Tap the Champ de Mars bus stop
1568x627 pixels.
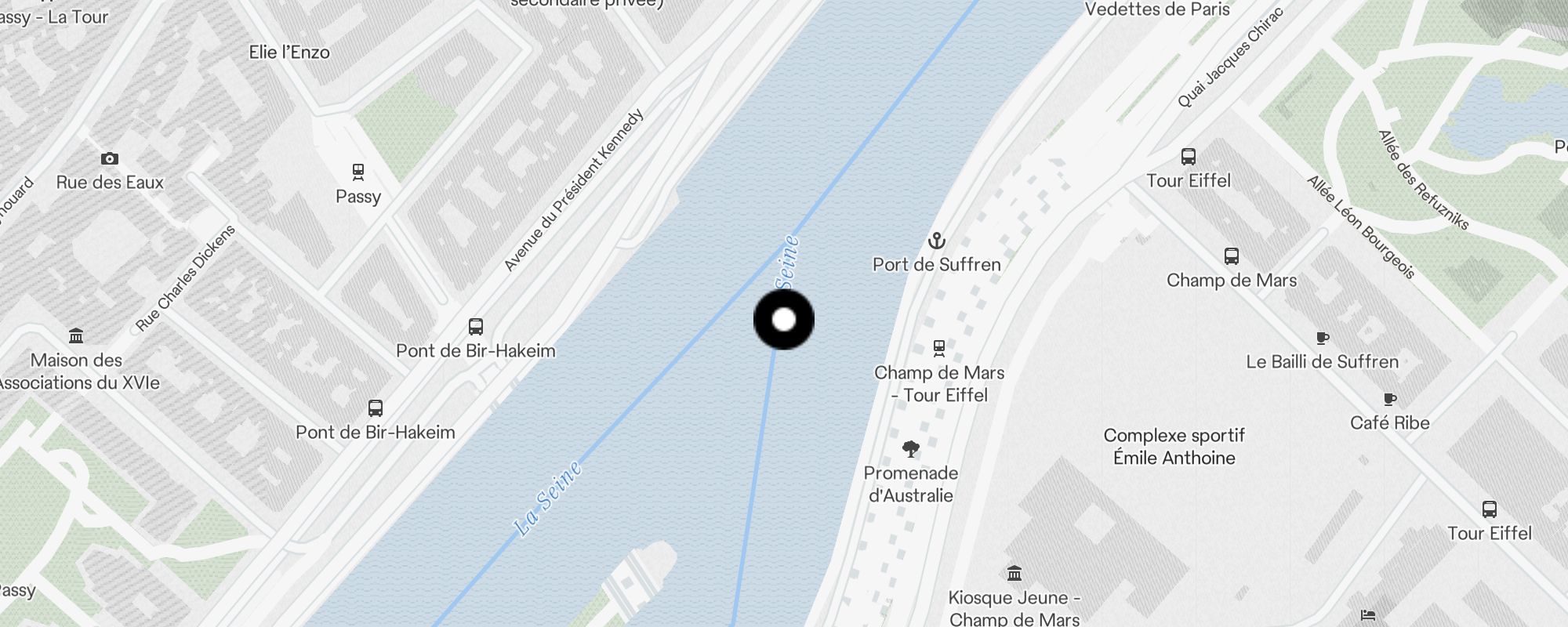point(1231,256)
